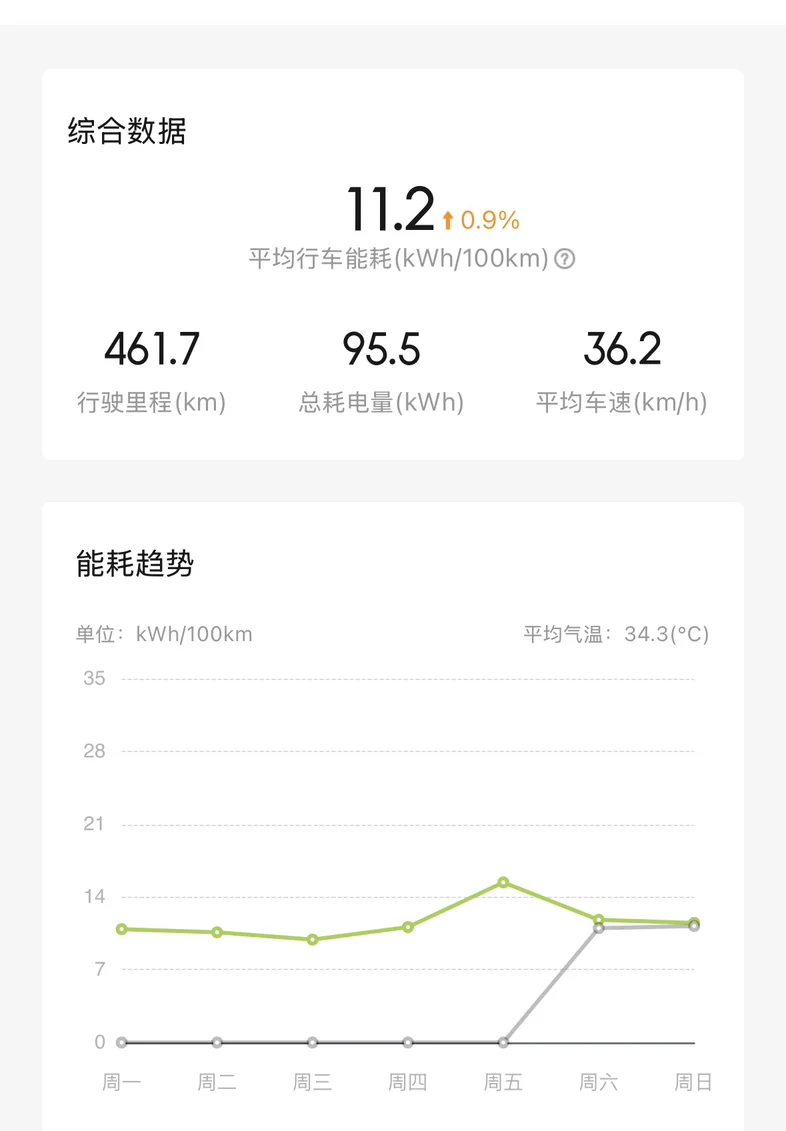The image size is (786, 1131).
Task: Select the 周六 point on green line
Action: 599,920
